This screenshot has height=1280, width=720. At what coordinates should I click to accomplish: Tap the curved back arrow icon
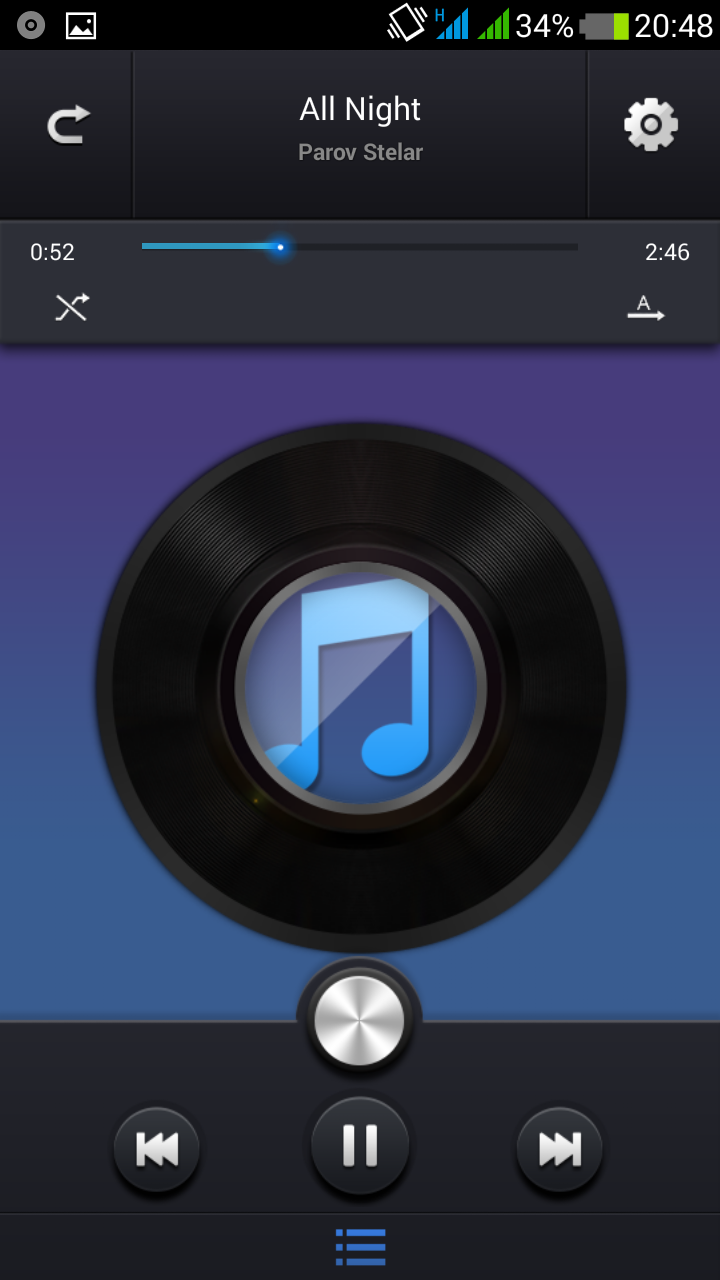tap(68, 126)
